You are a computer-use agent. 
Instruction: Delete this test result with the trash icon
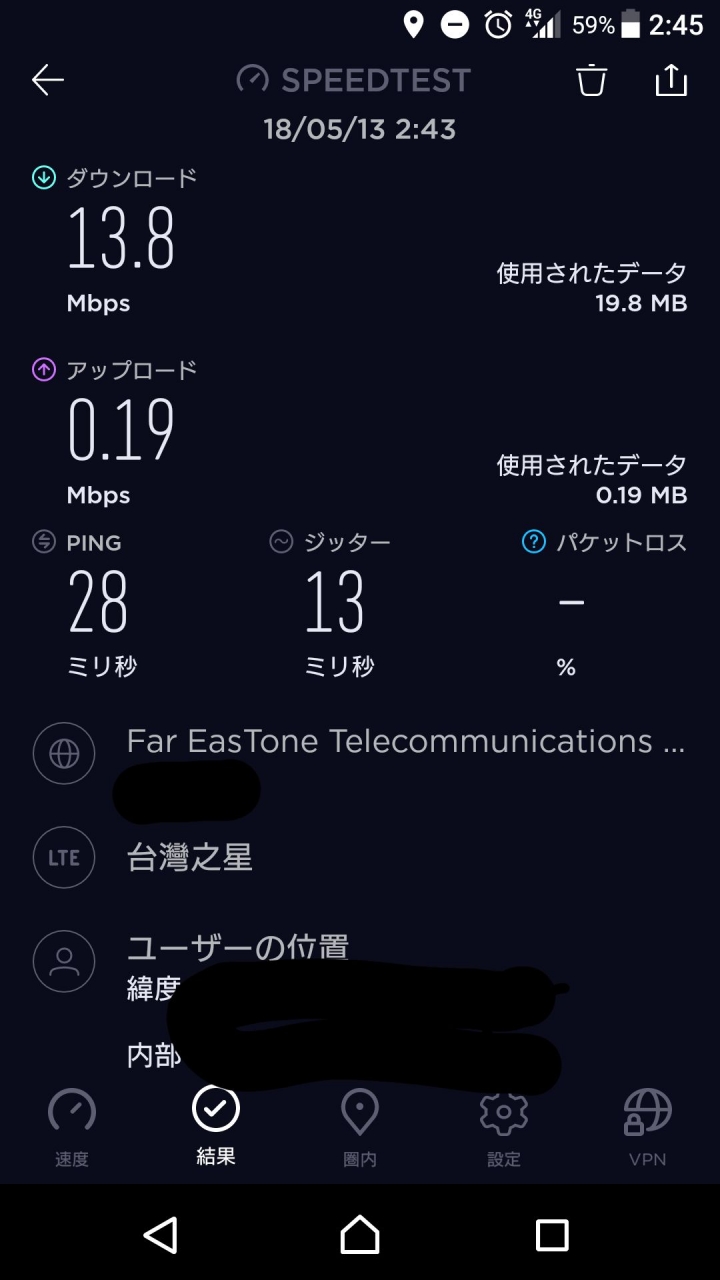592,80
